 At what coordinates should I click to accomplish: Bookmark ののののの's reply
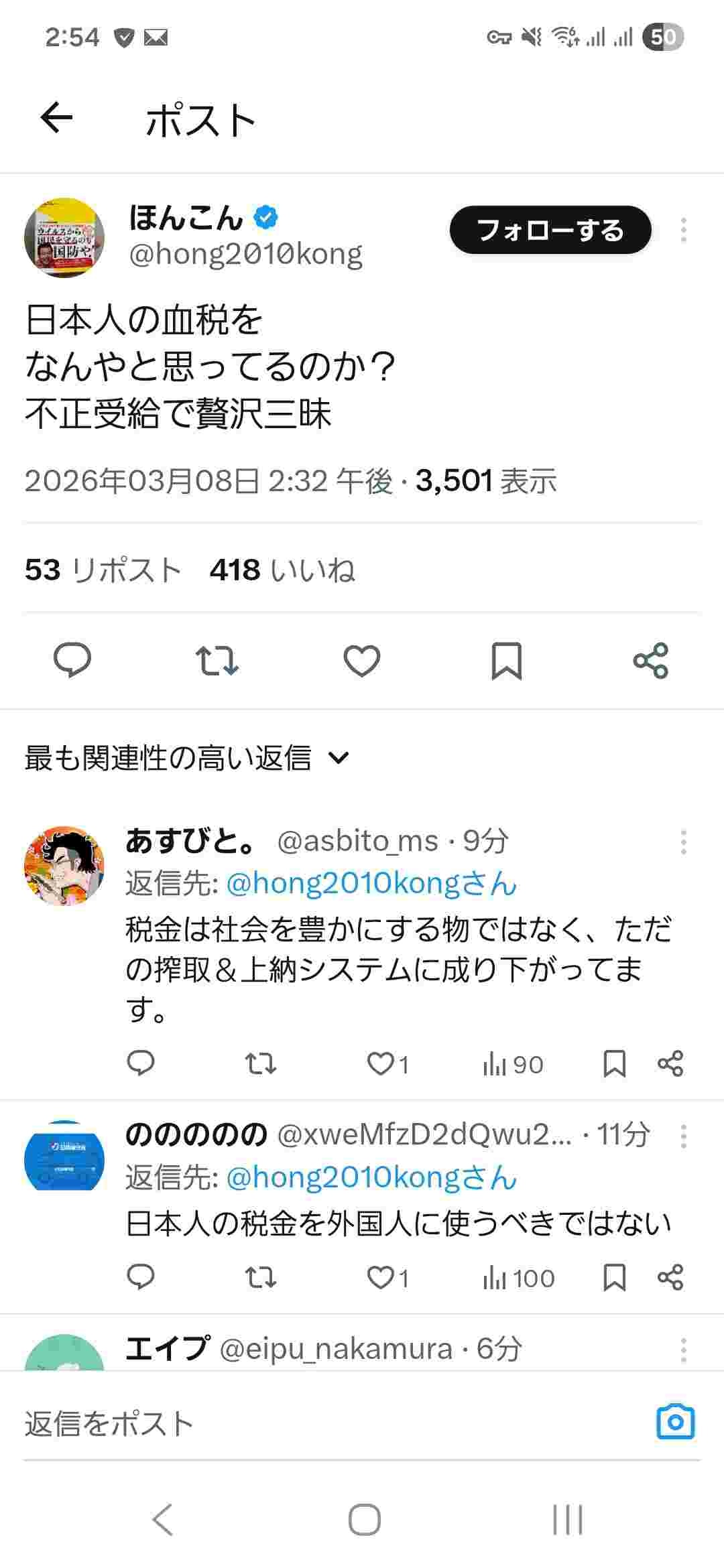tap(614, 1278)
